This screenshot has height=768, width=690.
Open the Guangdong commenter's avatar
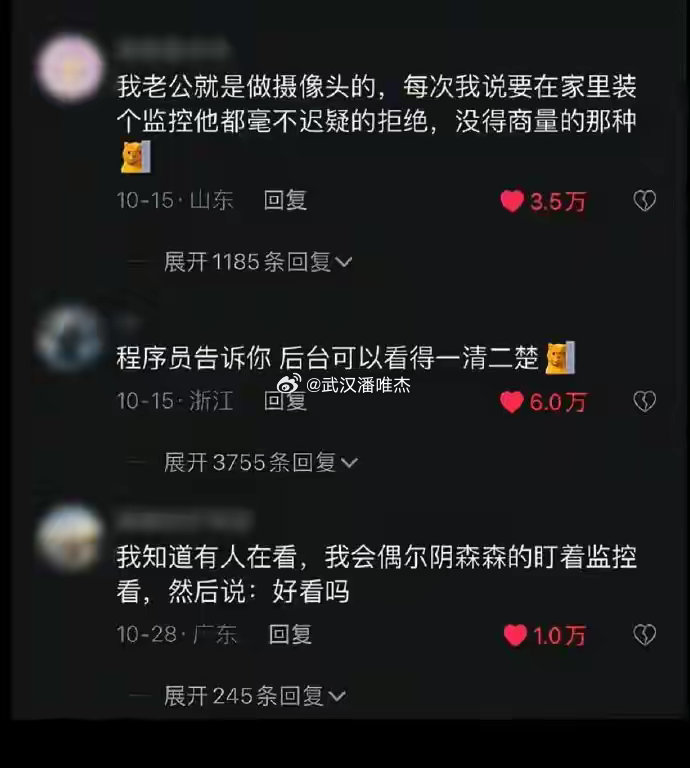point(69,538)
